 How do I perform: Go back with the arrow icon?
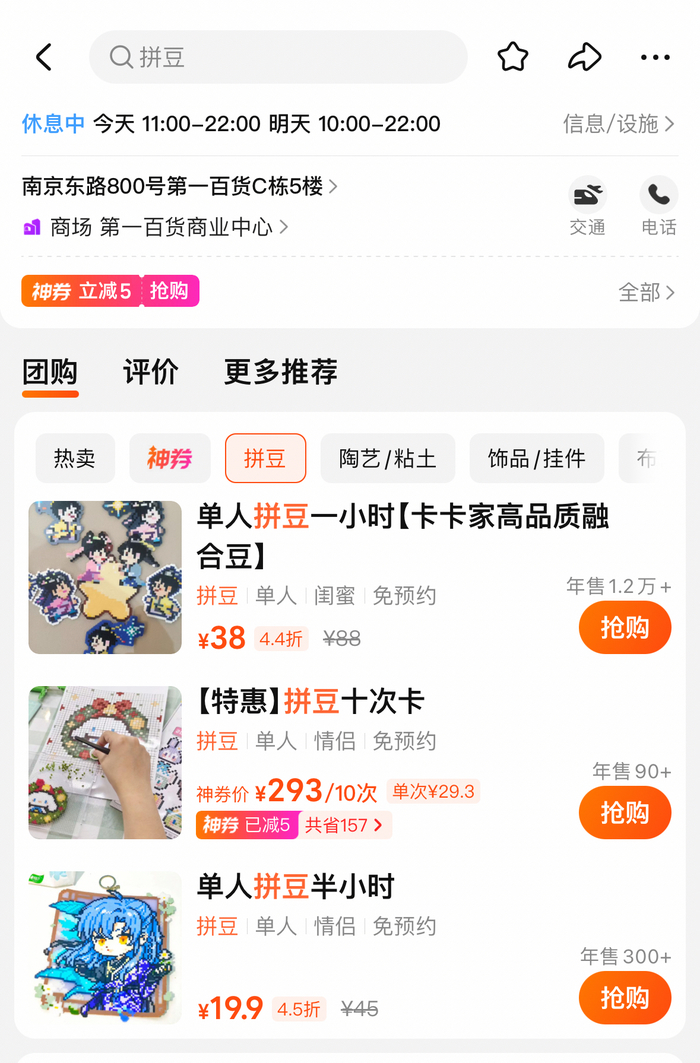(44, 57)
